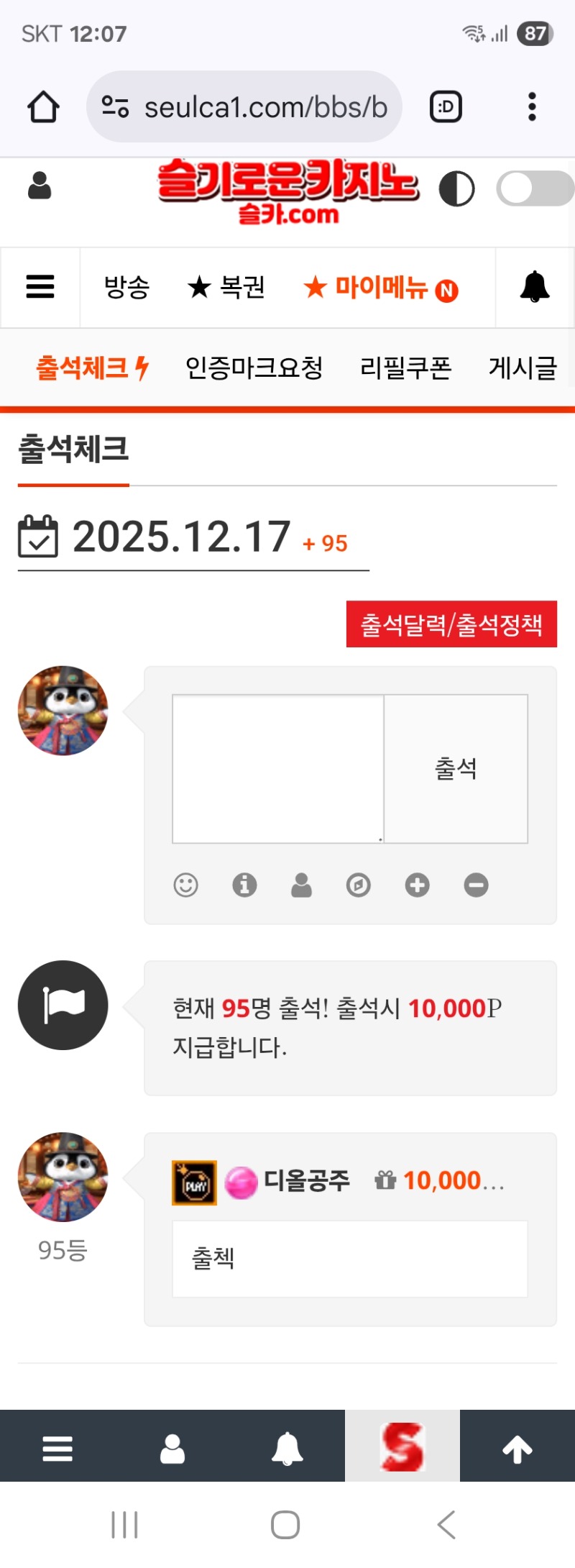Submit attendance with the 출석 button

[456, 768]
